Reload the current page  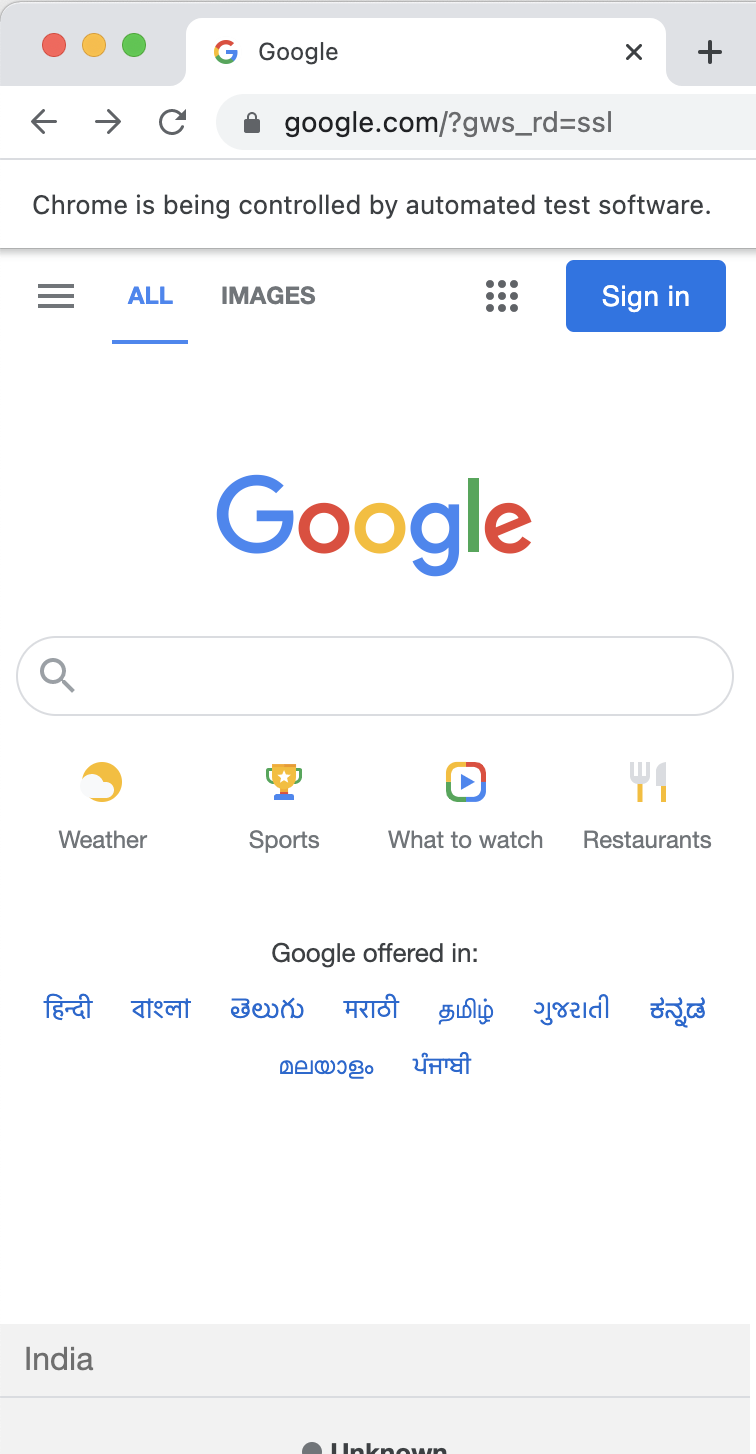(173, 122)
